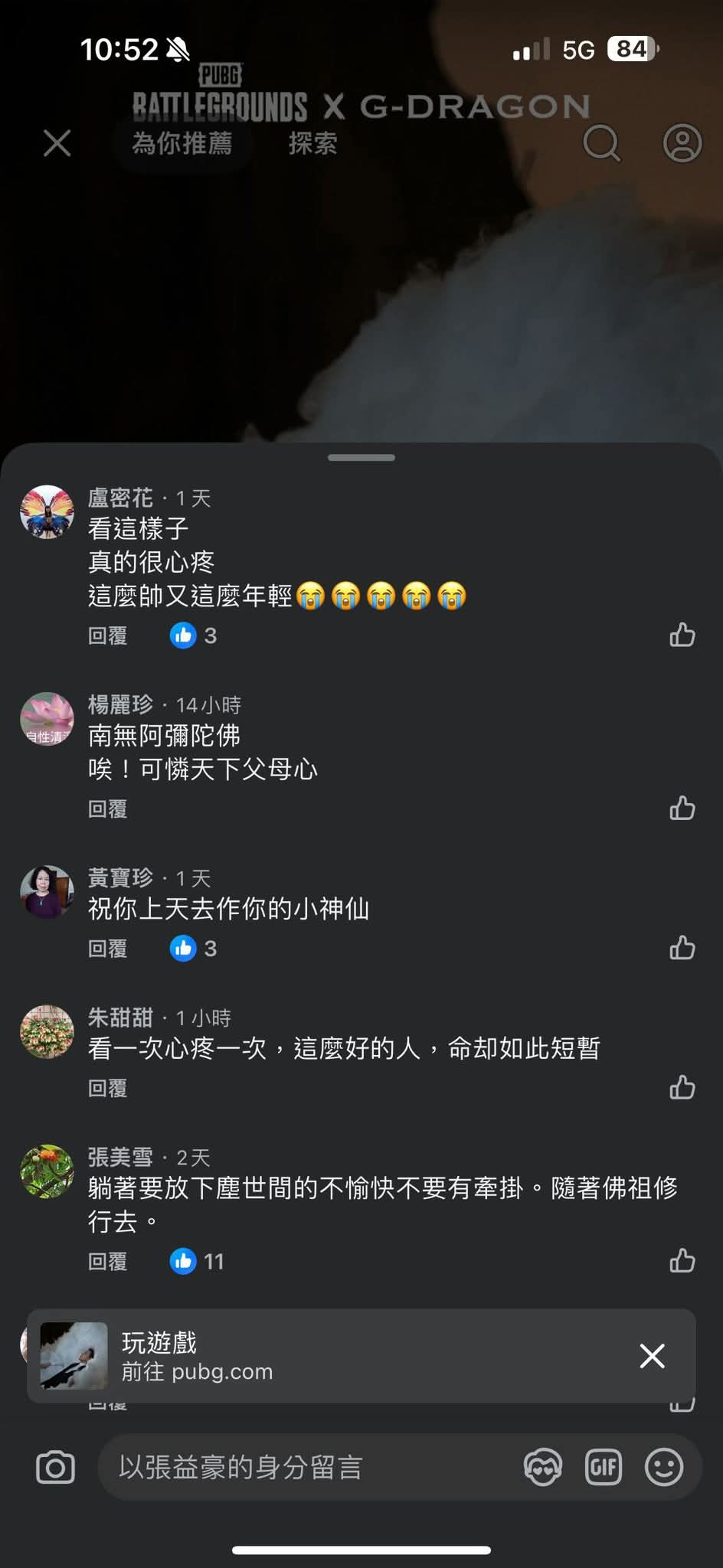
Task: Reply to 楊麗珍's comment
Action: point(107,809)
